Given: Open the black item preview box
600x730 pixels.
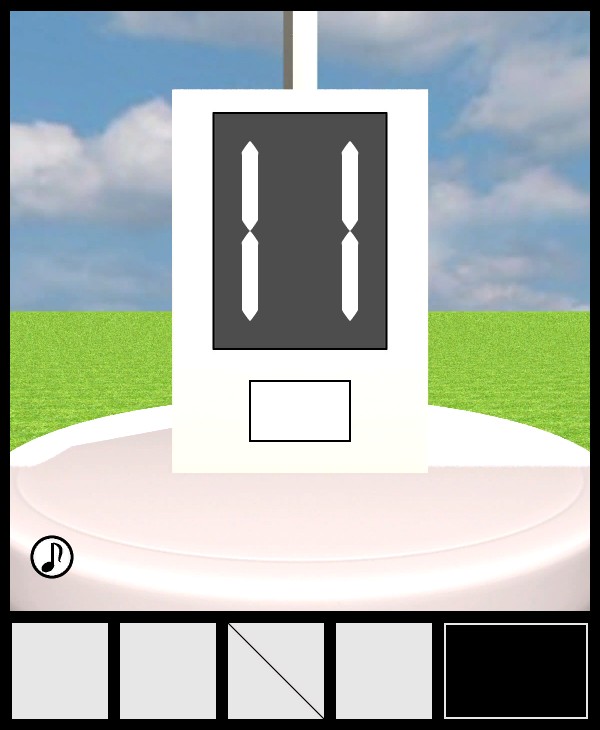Looking at the screenshot, I should [x=516, y=671].
